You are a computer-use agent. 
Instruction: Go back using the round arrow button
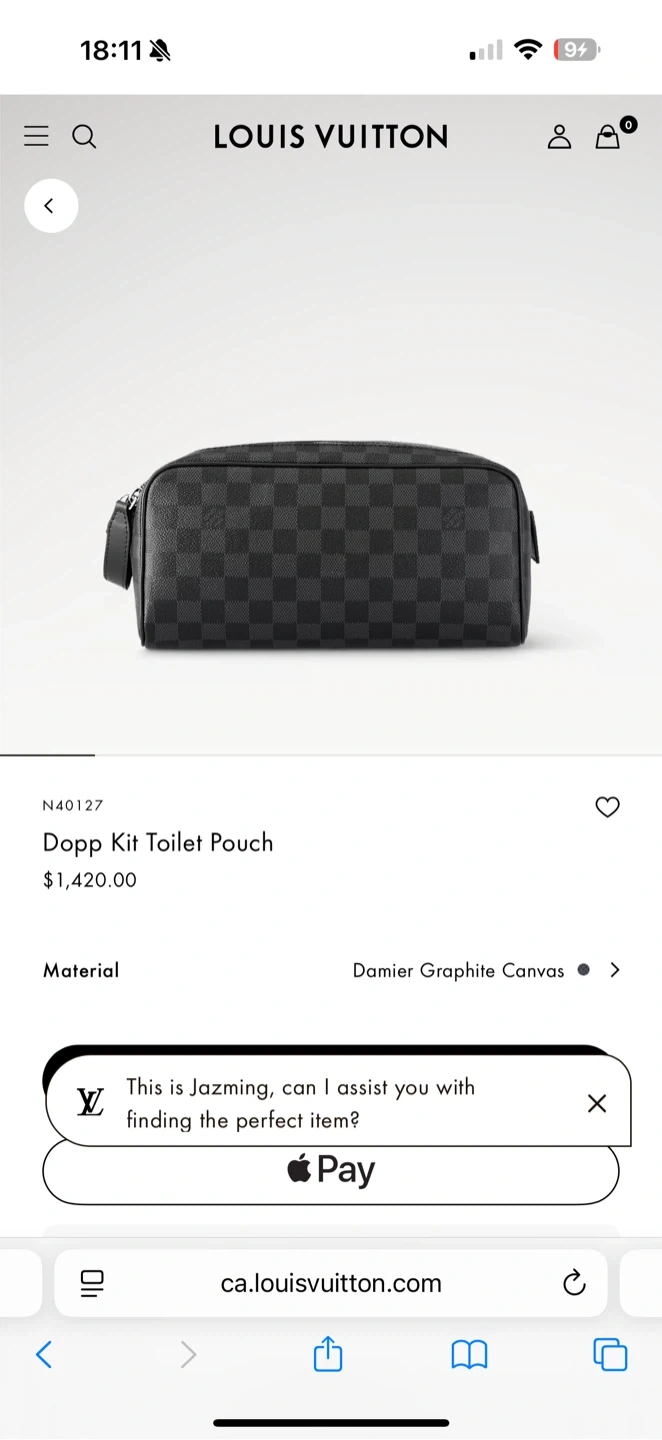51,206
